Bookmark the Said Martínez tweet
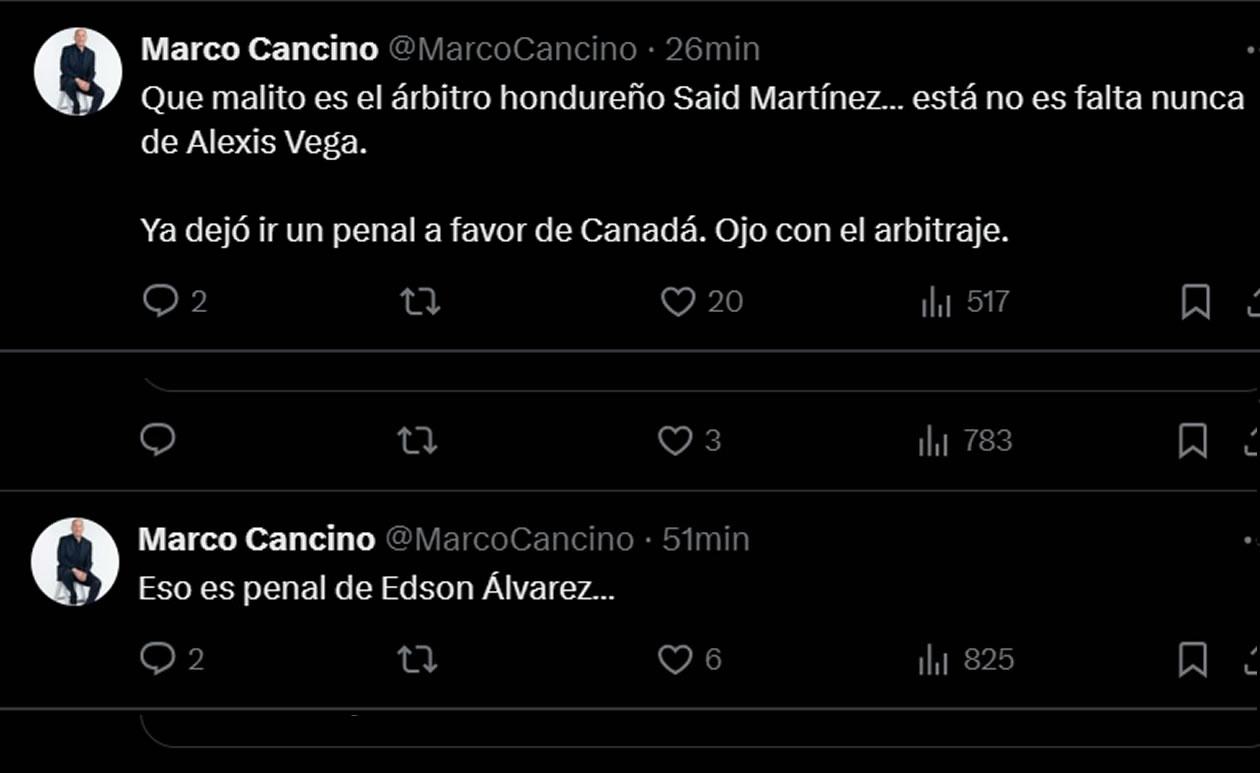The width and height of the screenshot is (1260, 773). (1195, 301)
